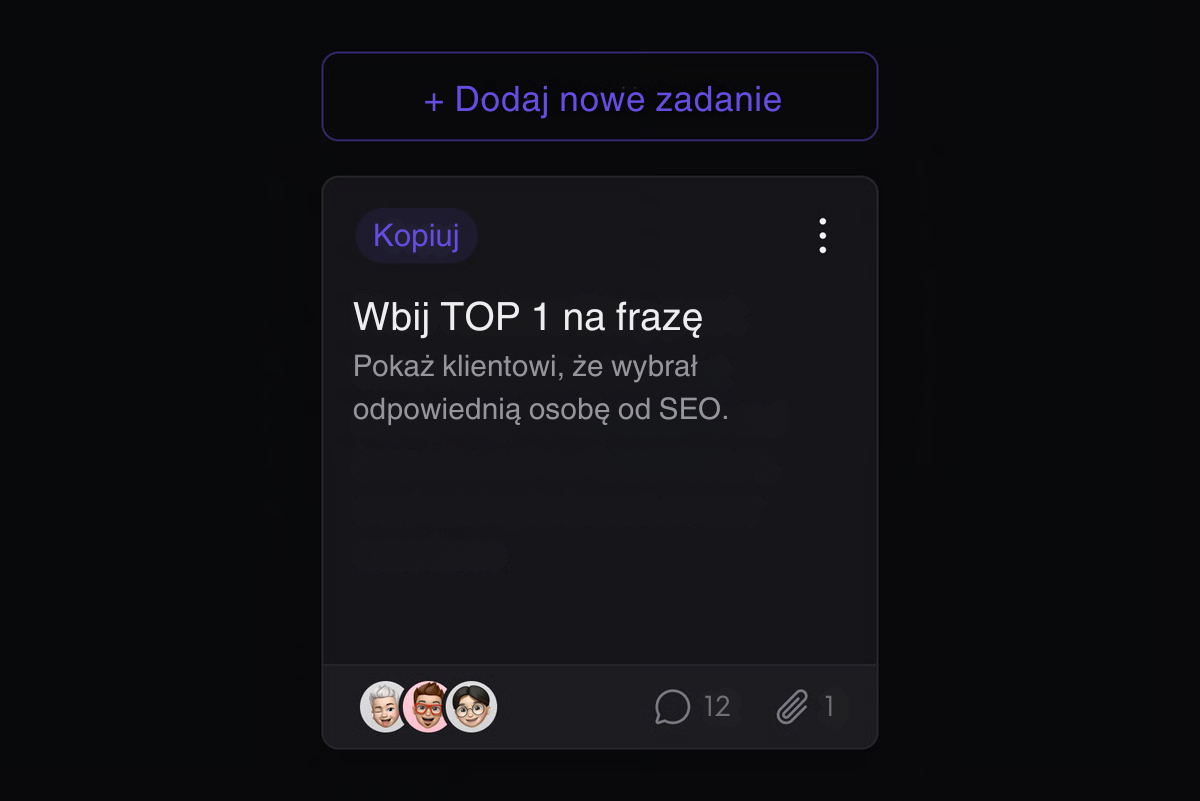The height and width of the screenshot is (801, 1200).
Task: Select the Kopiuj chip
Action: click(416, 236)
